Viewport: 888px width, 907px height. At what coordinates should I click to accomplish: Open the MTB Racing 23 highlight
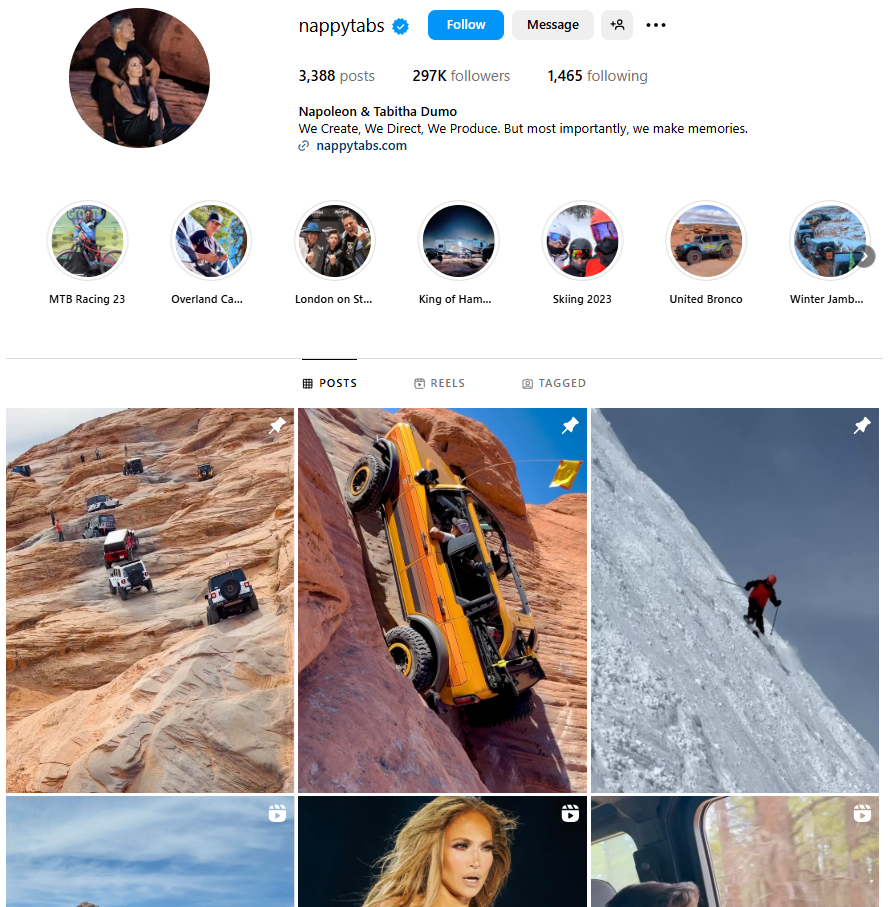click(87, 241)
